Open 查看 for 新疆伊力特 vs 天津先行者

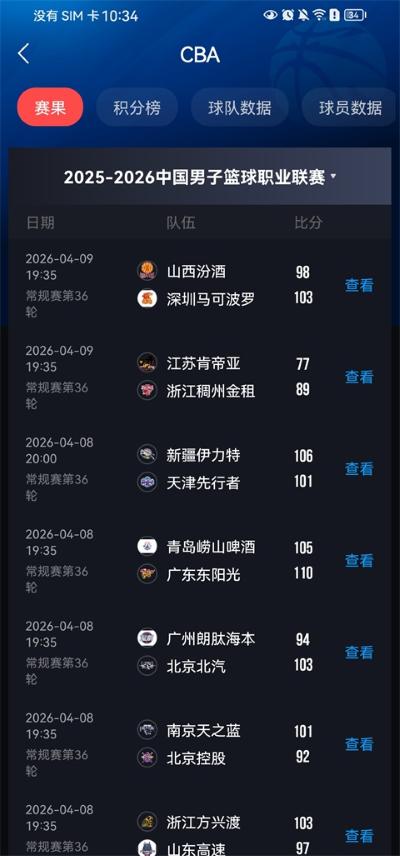359,468
